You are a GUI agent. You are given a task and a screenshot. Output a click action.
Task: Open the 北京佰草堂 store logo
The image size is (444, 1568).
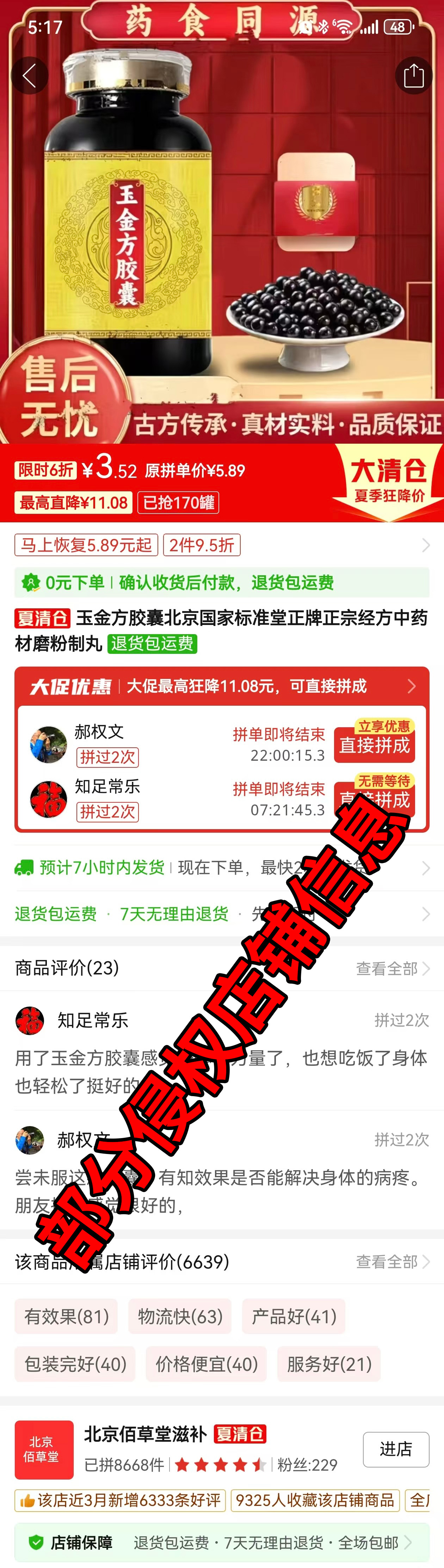44,1449
